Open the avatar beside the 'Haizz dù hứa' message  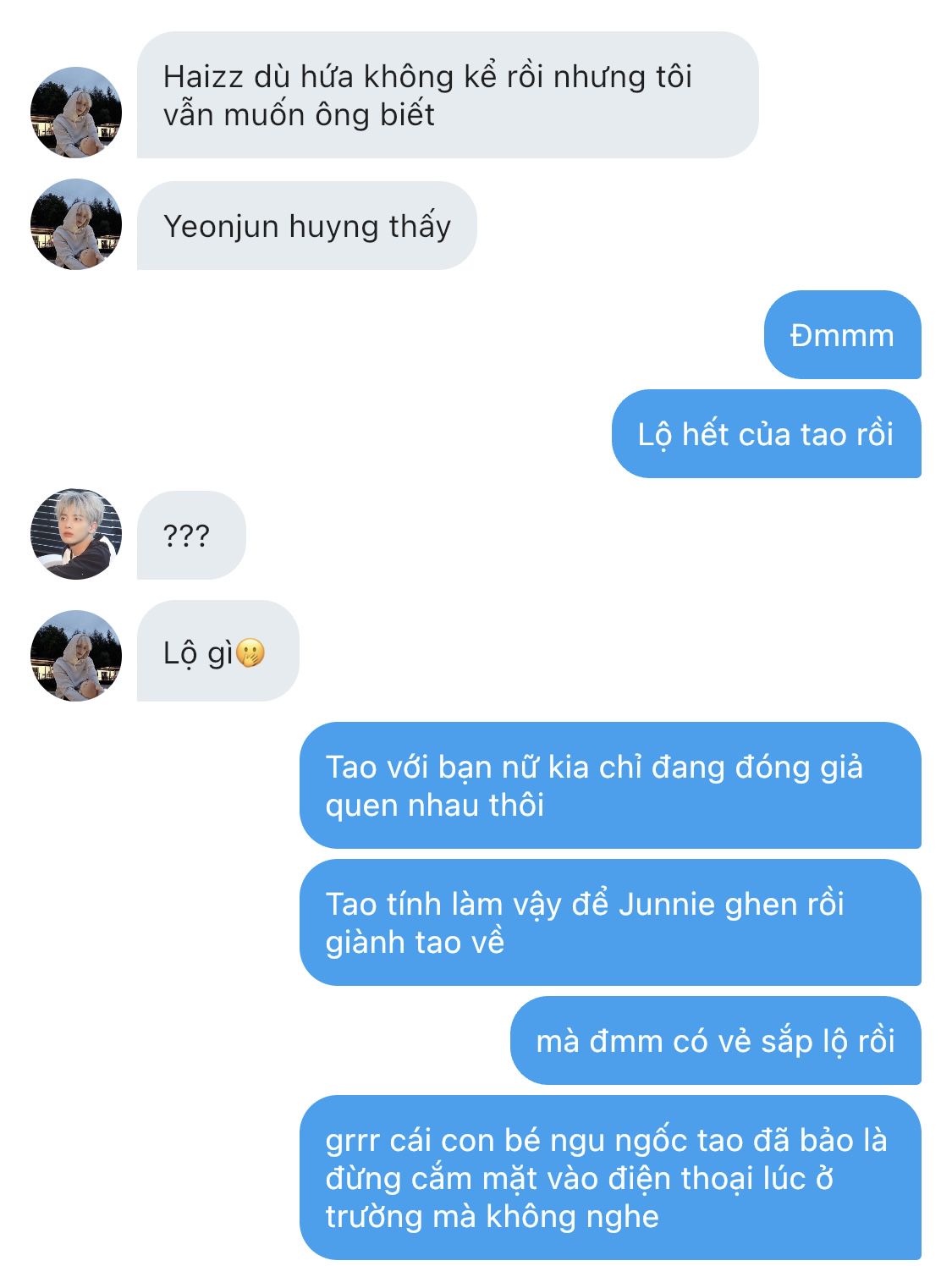click(76, 113)
